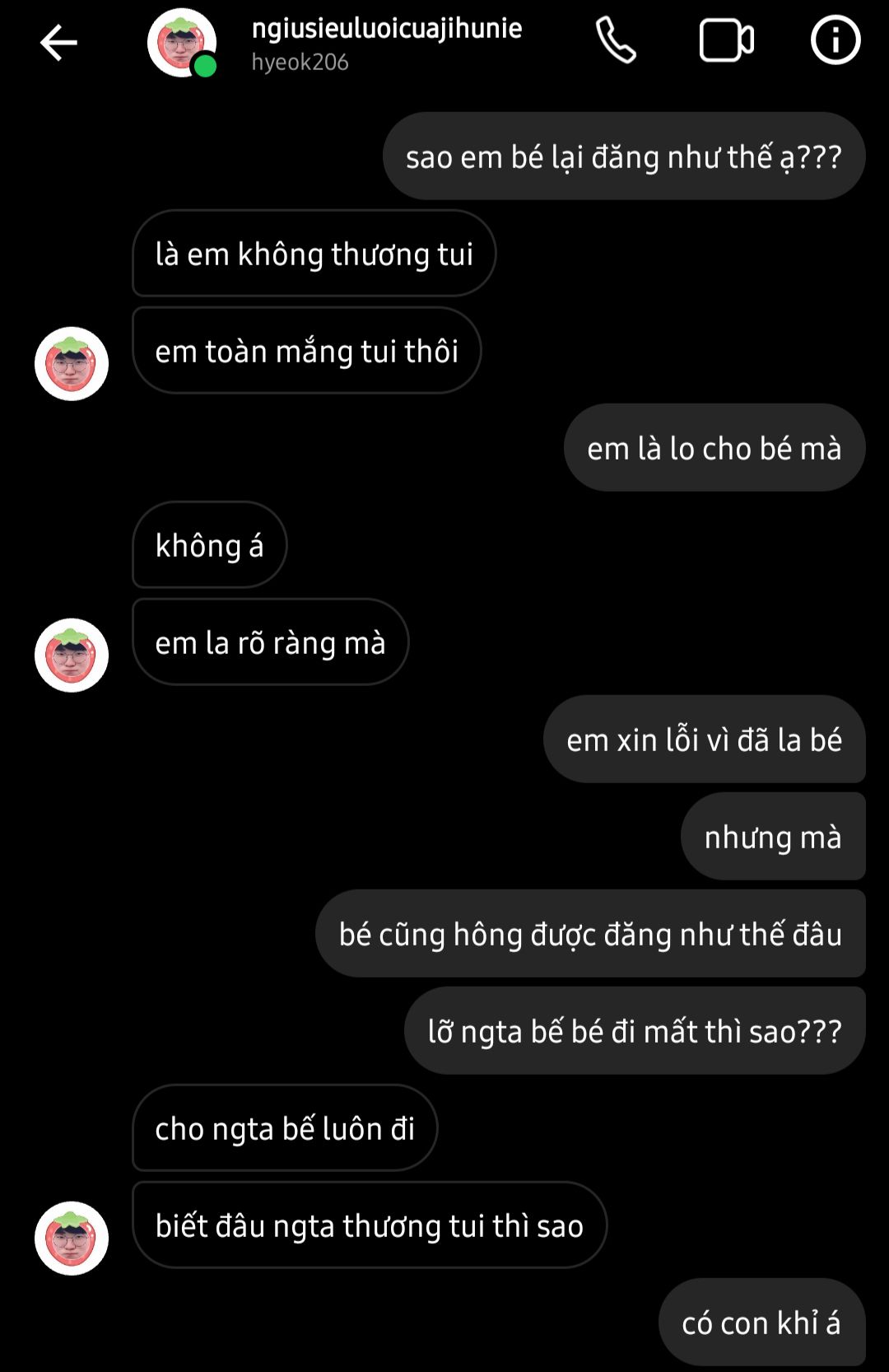Tap the avatar beside "em toàn mắng tui thôi"

pos(72,363)
